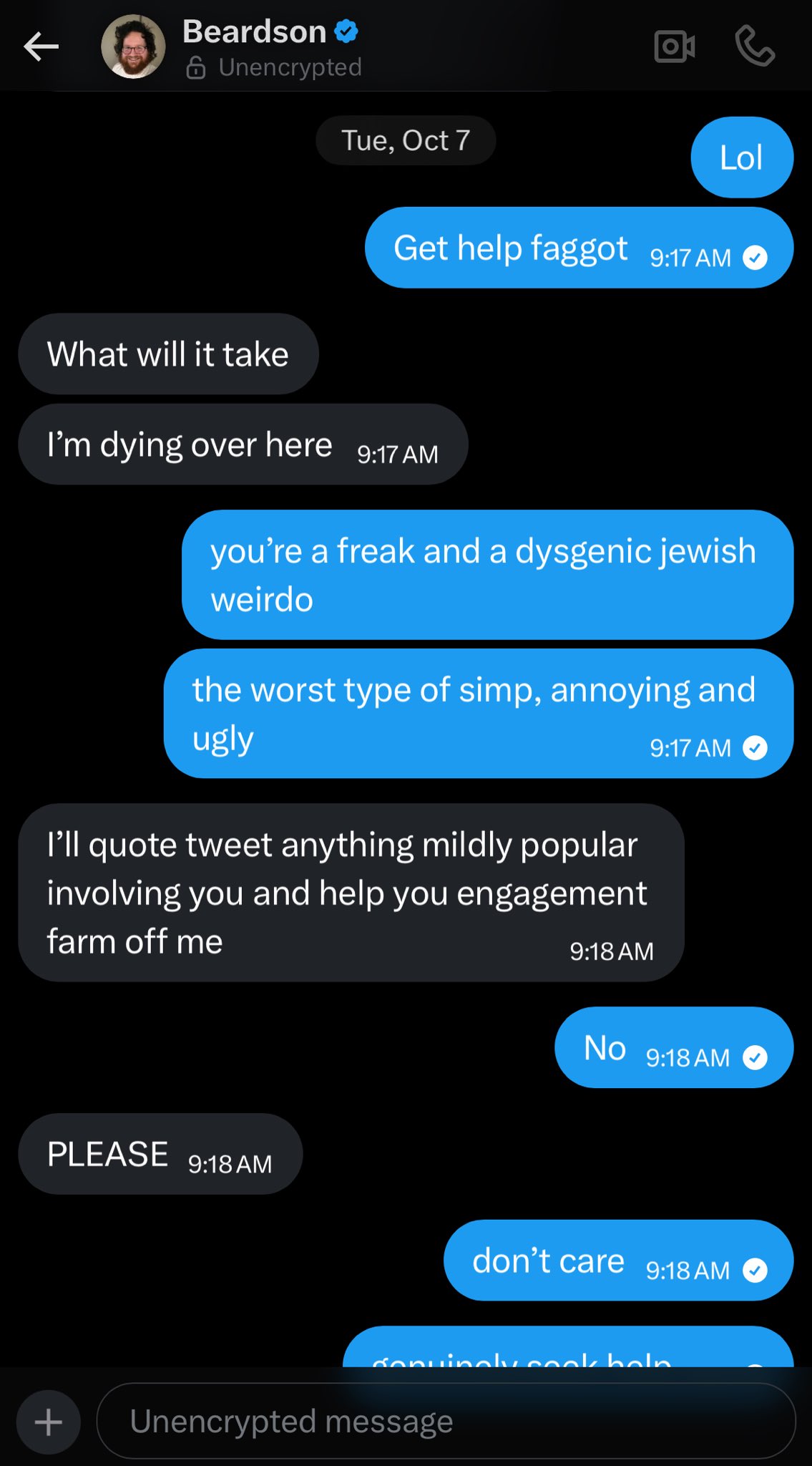Image resolution: width=812 pixels, height=1466 pixels.
Task: Focus the Unencrypted message text field
Action: tap(445, 1422)
